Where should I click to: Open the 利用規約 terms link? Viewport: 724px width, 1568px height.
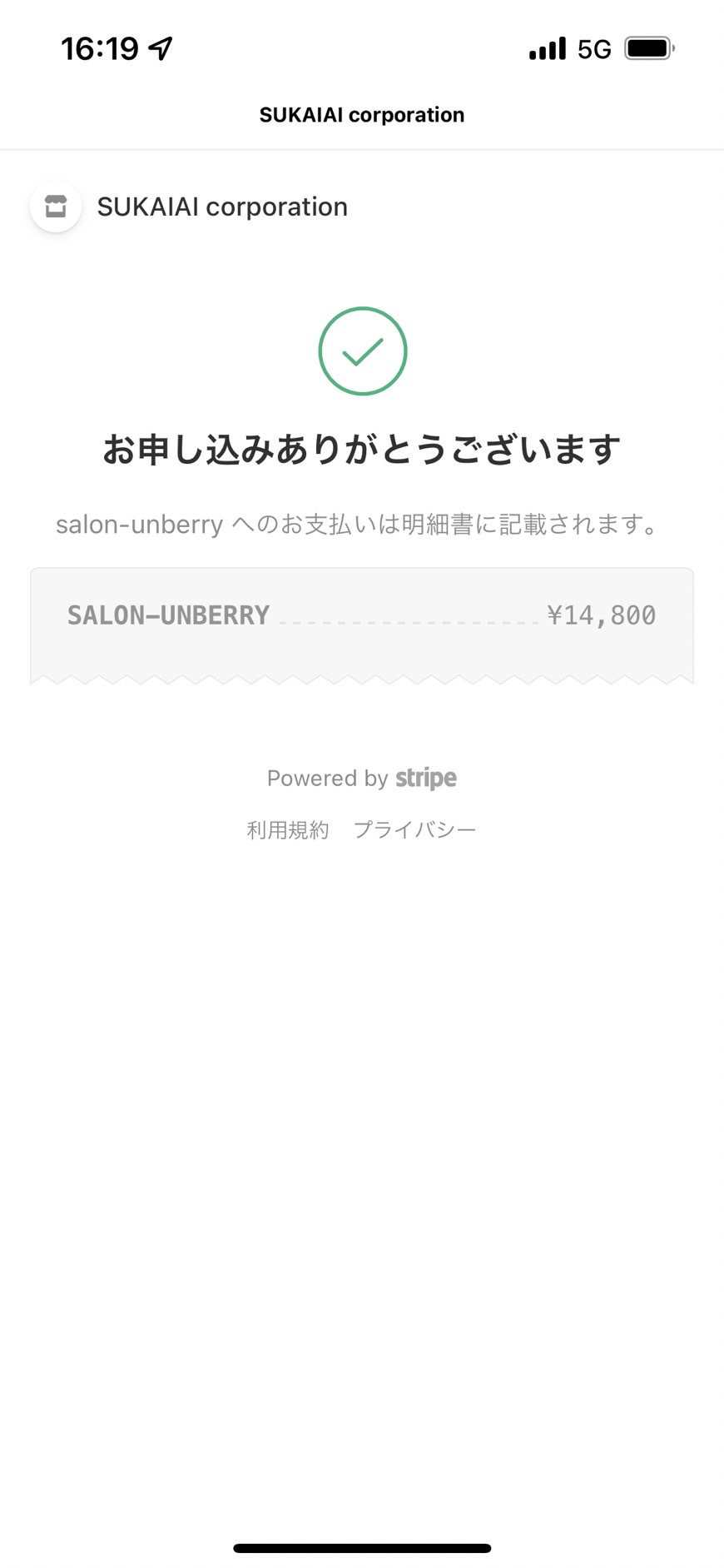pyautogui.click(x=288, y=829)
